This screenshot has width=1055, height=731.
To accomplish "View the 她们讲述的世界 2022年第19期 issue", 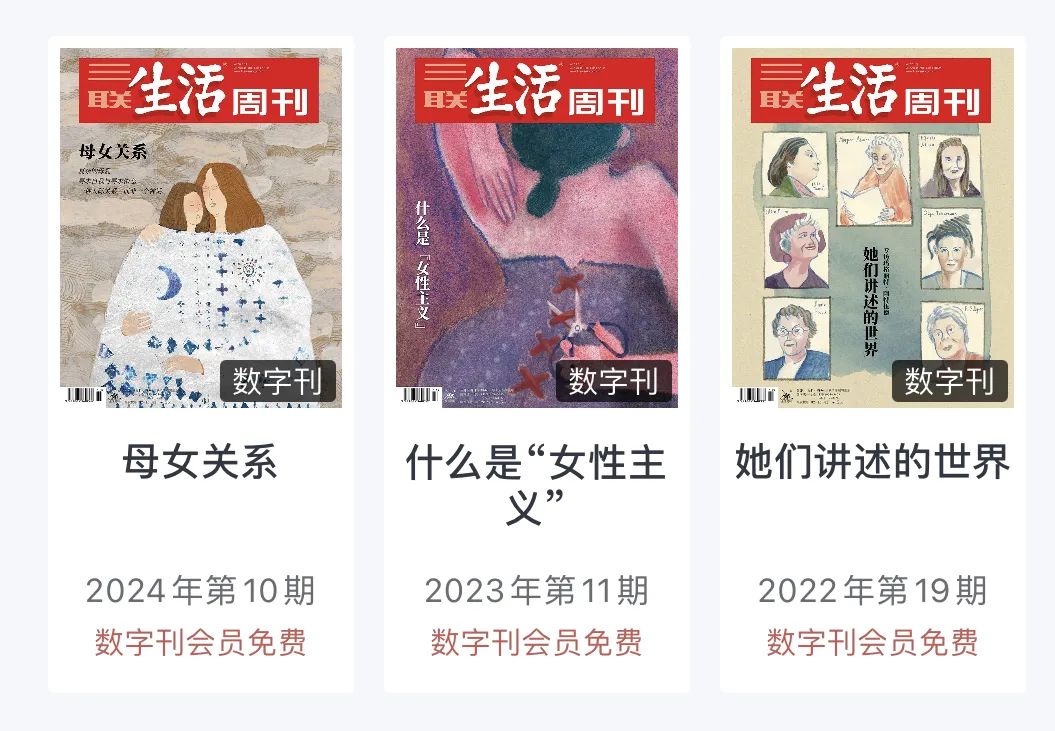I will click(x=872, y=228).
